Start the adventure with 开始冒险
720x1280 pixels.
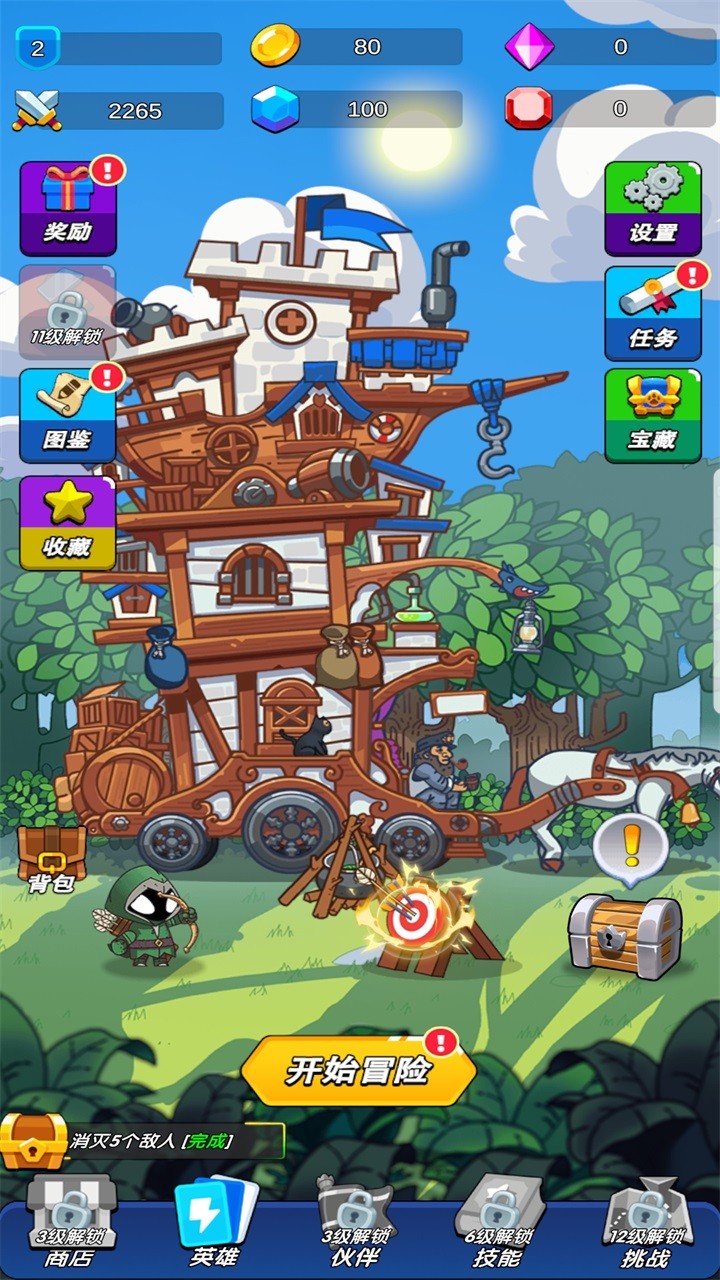pos(358,1070)
